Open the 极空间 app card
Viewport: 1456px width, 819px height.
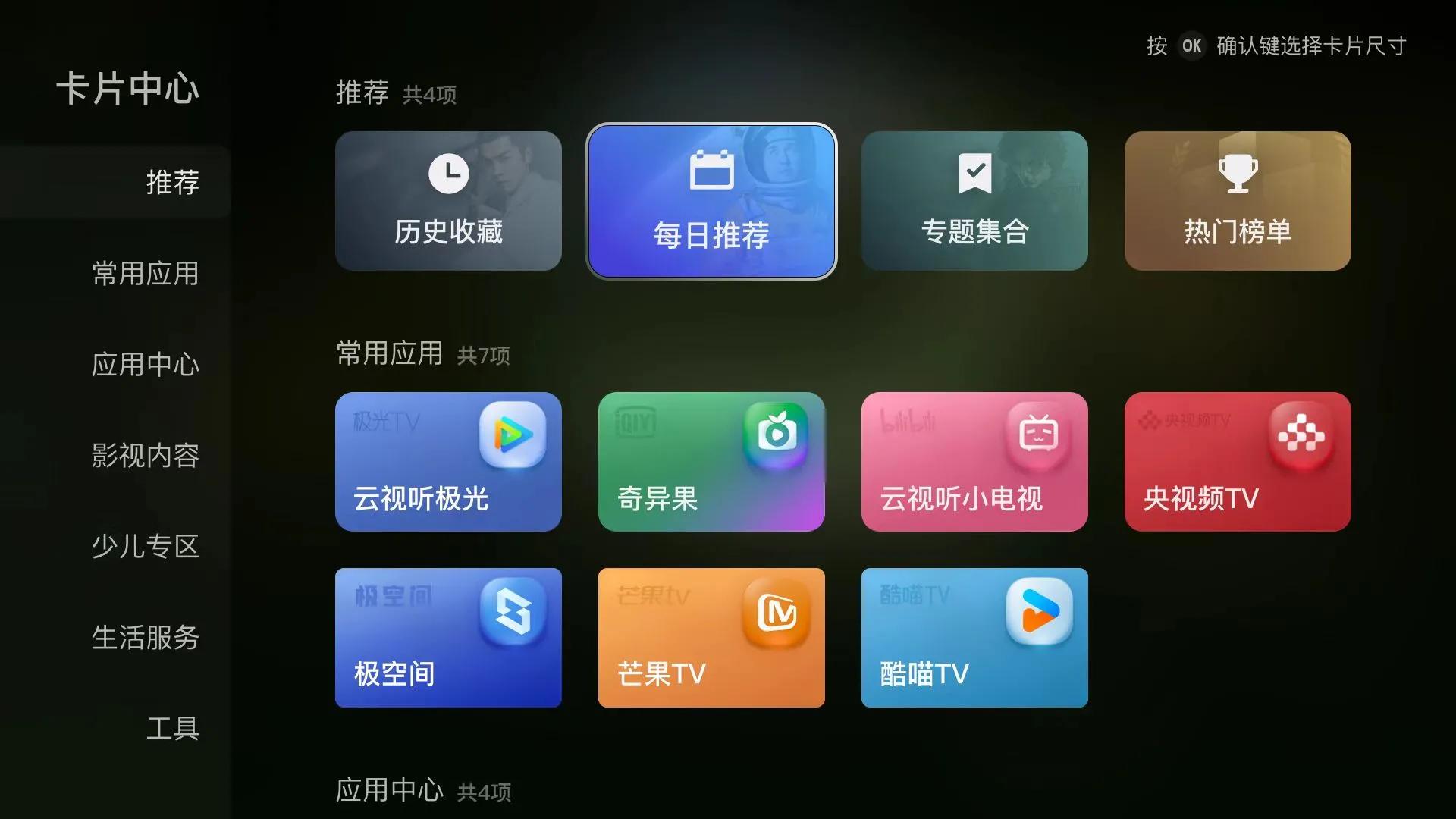tap(448, 638)
